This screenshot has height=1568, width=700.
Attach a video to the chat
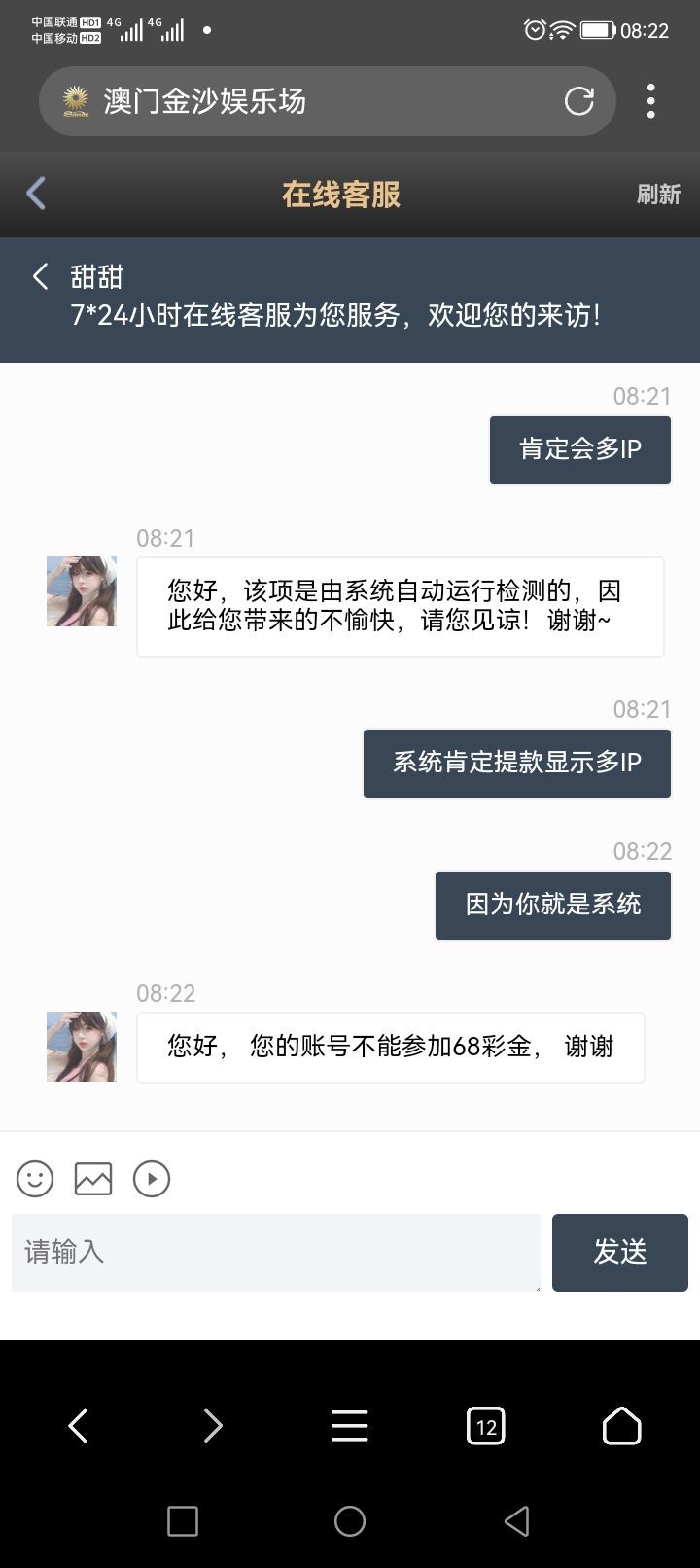tap(152, 1179)
